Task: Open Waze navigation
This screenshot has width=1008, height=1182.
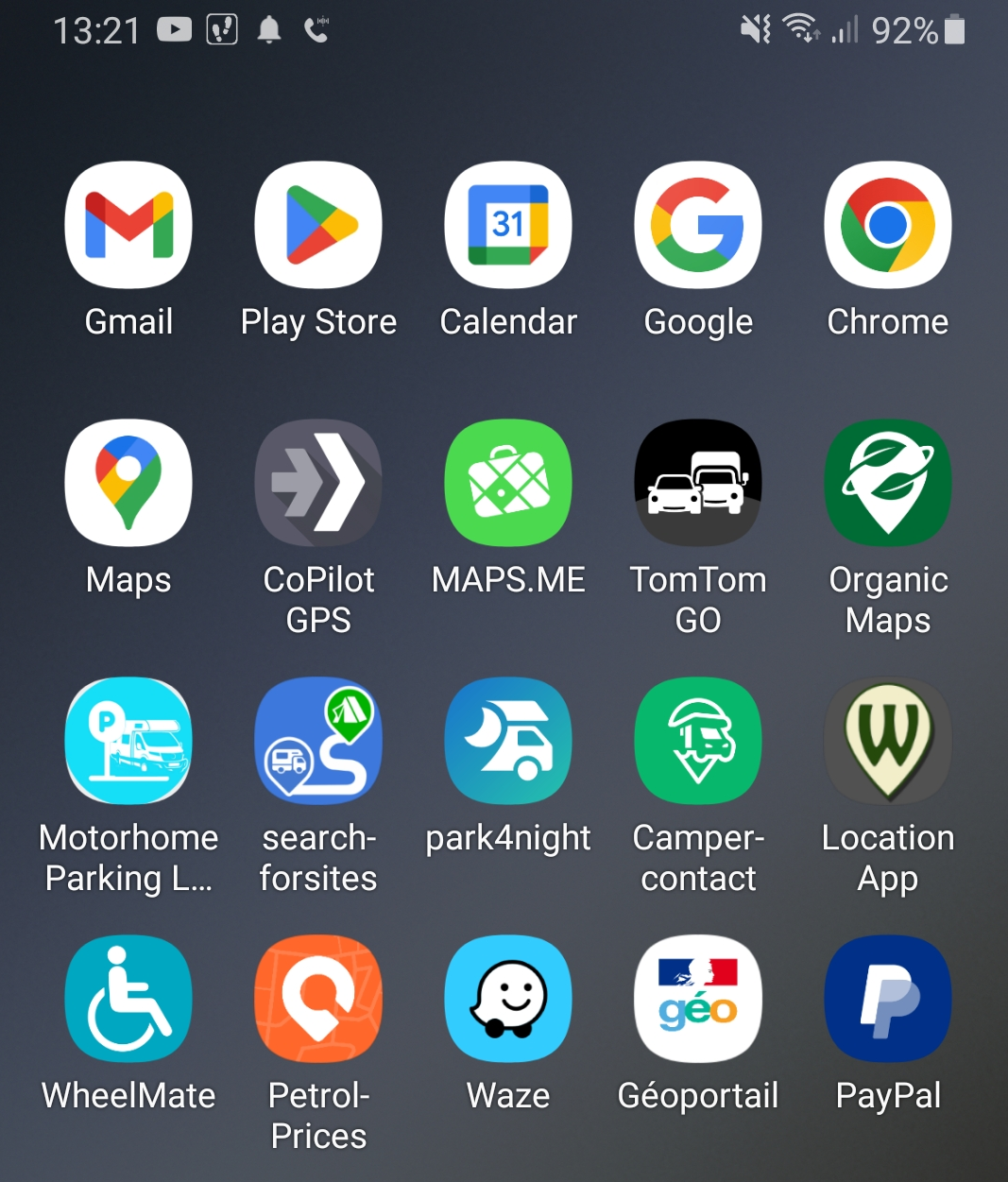Action: [508, 999]
